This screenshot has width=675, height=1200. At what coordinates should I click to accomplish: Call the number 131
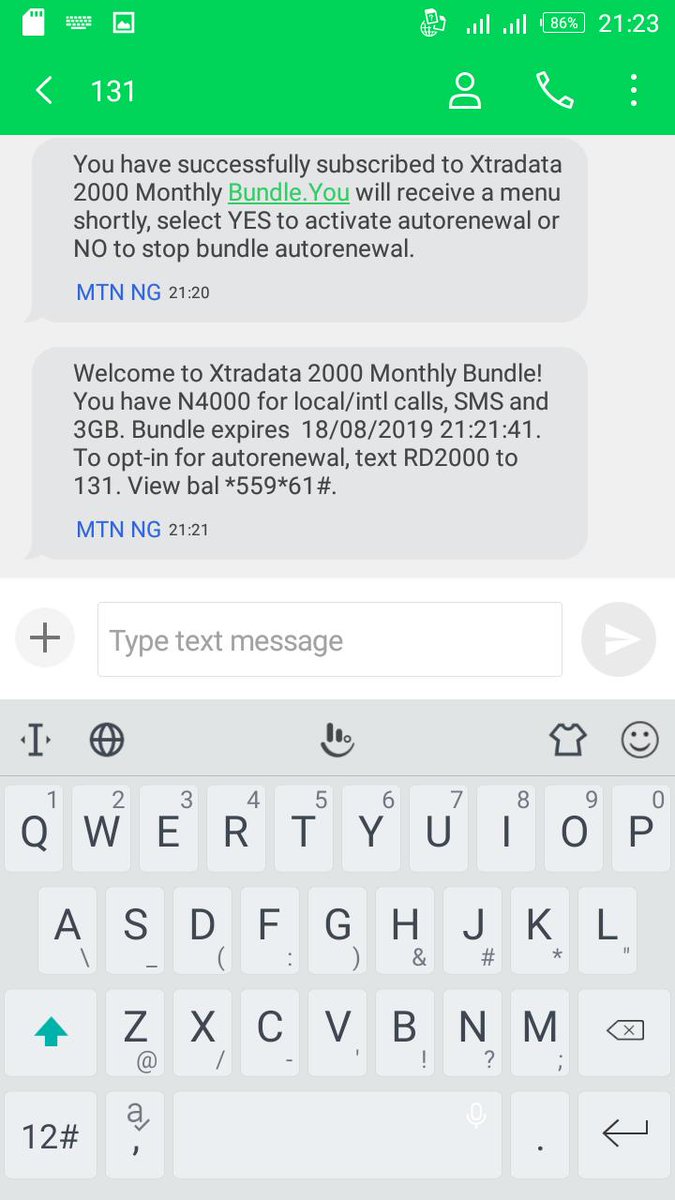[554, 91]
